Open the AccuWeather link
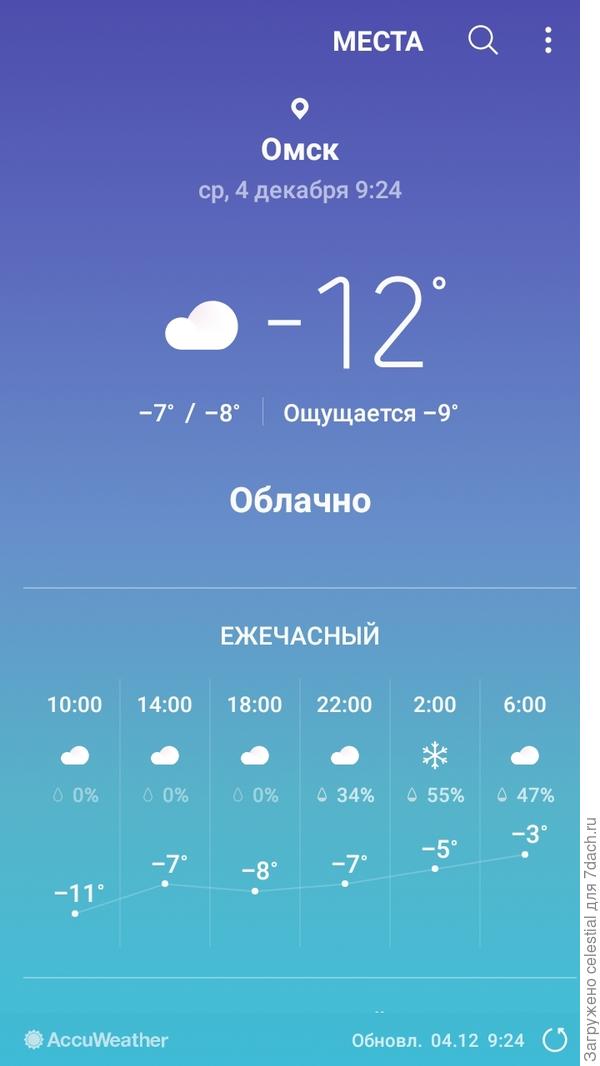 tap(97, 1040)
